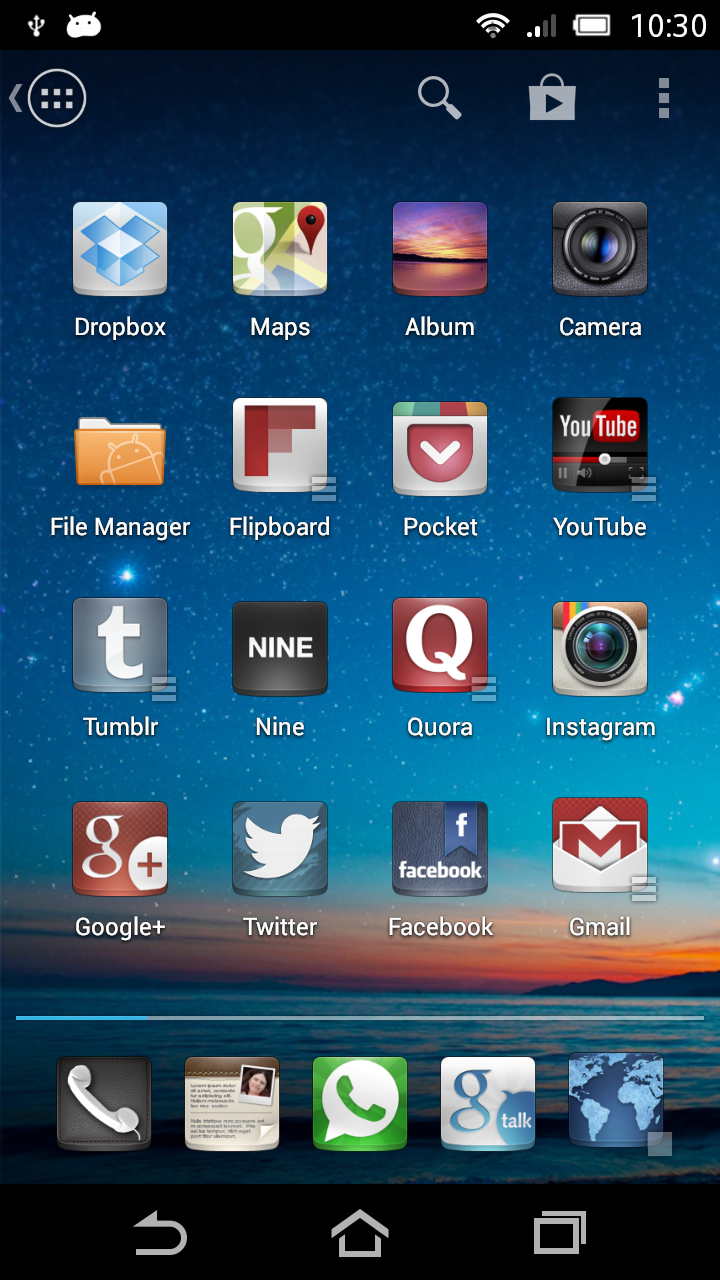Start WhatsApp from the dock
Image resolution: width=720 pixels, height=1280 pixels.
(x=360, y=1103)
